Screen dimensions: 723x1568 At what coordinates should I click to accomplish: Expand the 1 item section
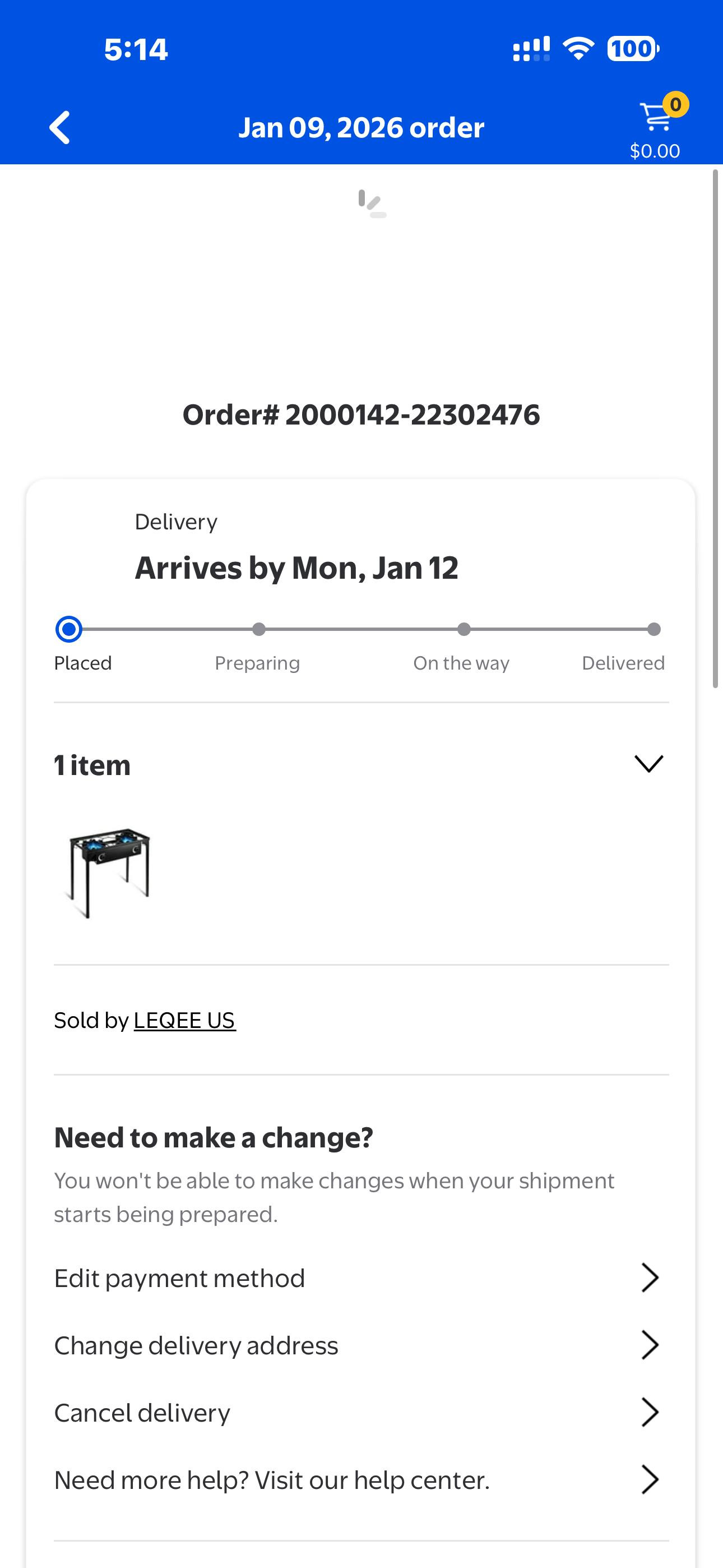pos(648,764)
